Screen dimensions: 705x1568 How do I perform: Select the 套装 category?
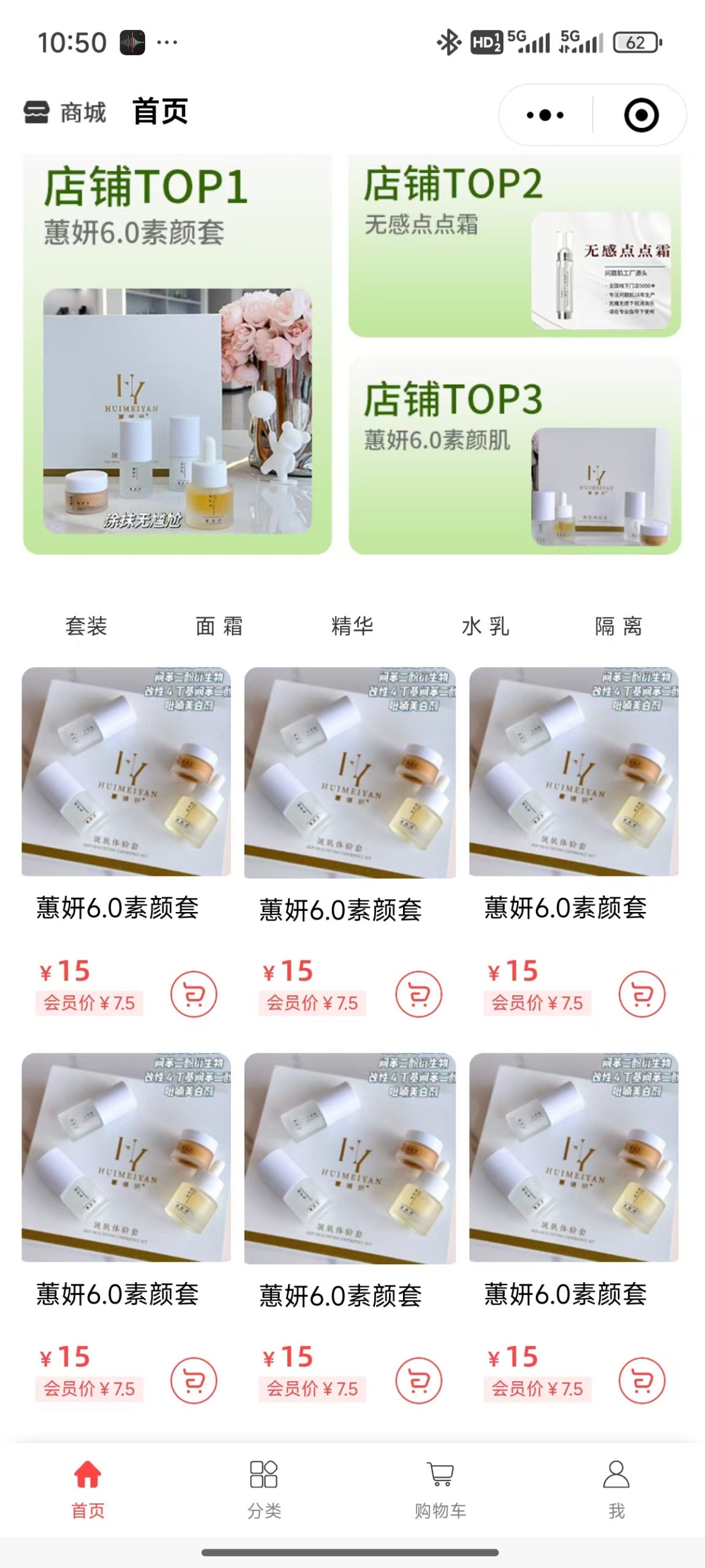pyautogui.click(x=86, y=626)
